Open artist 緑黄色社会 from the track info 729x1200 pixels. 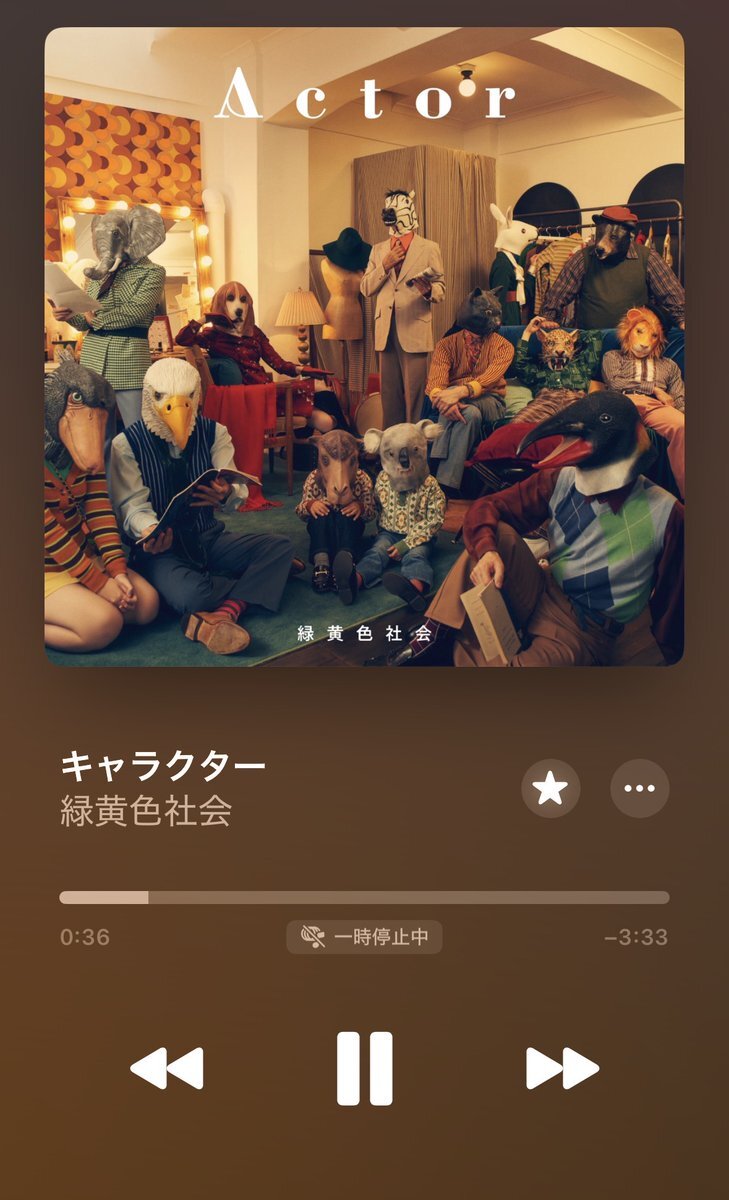coord(146,811)
